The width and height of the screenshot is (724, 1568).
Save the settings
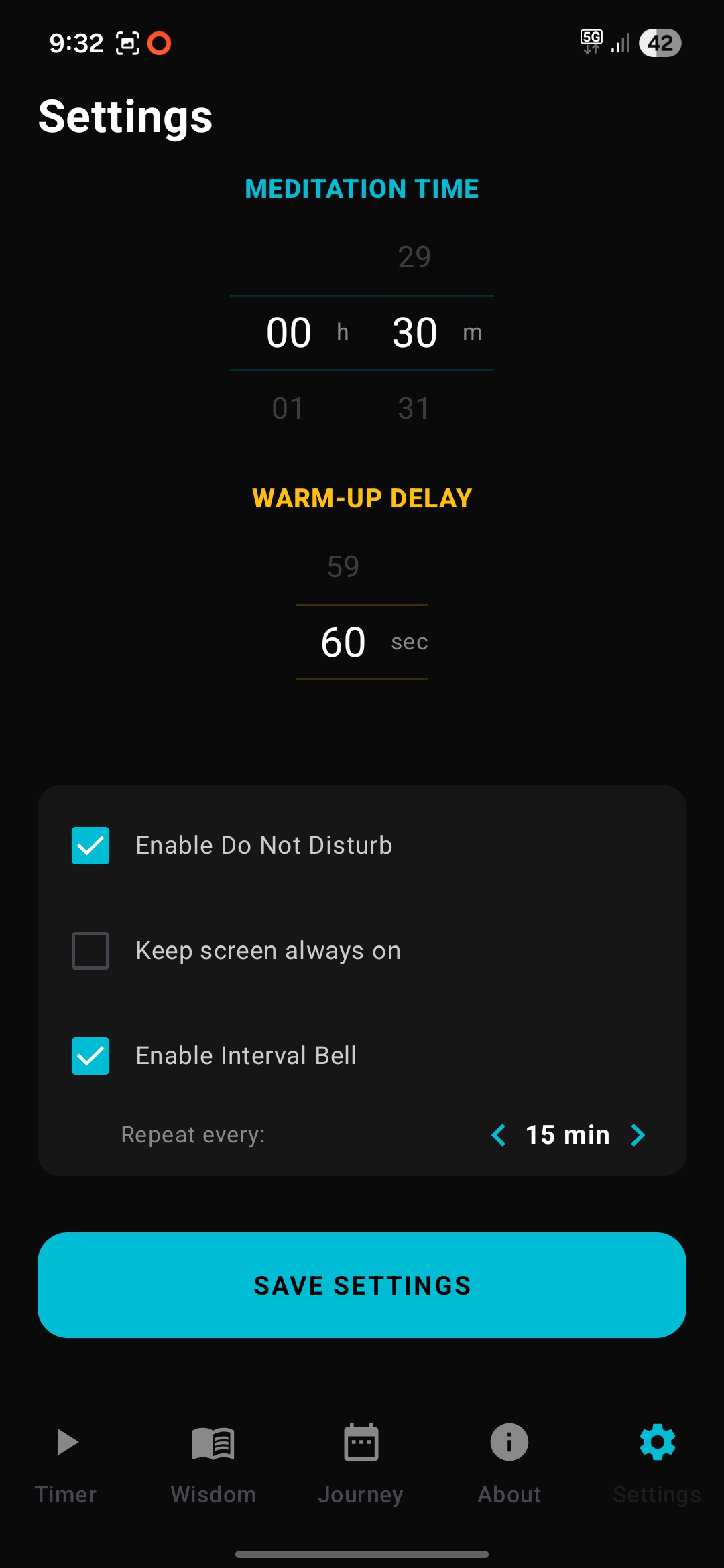pos(362,1285)
